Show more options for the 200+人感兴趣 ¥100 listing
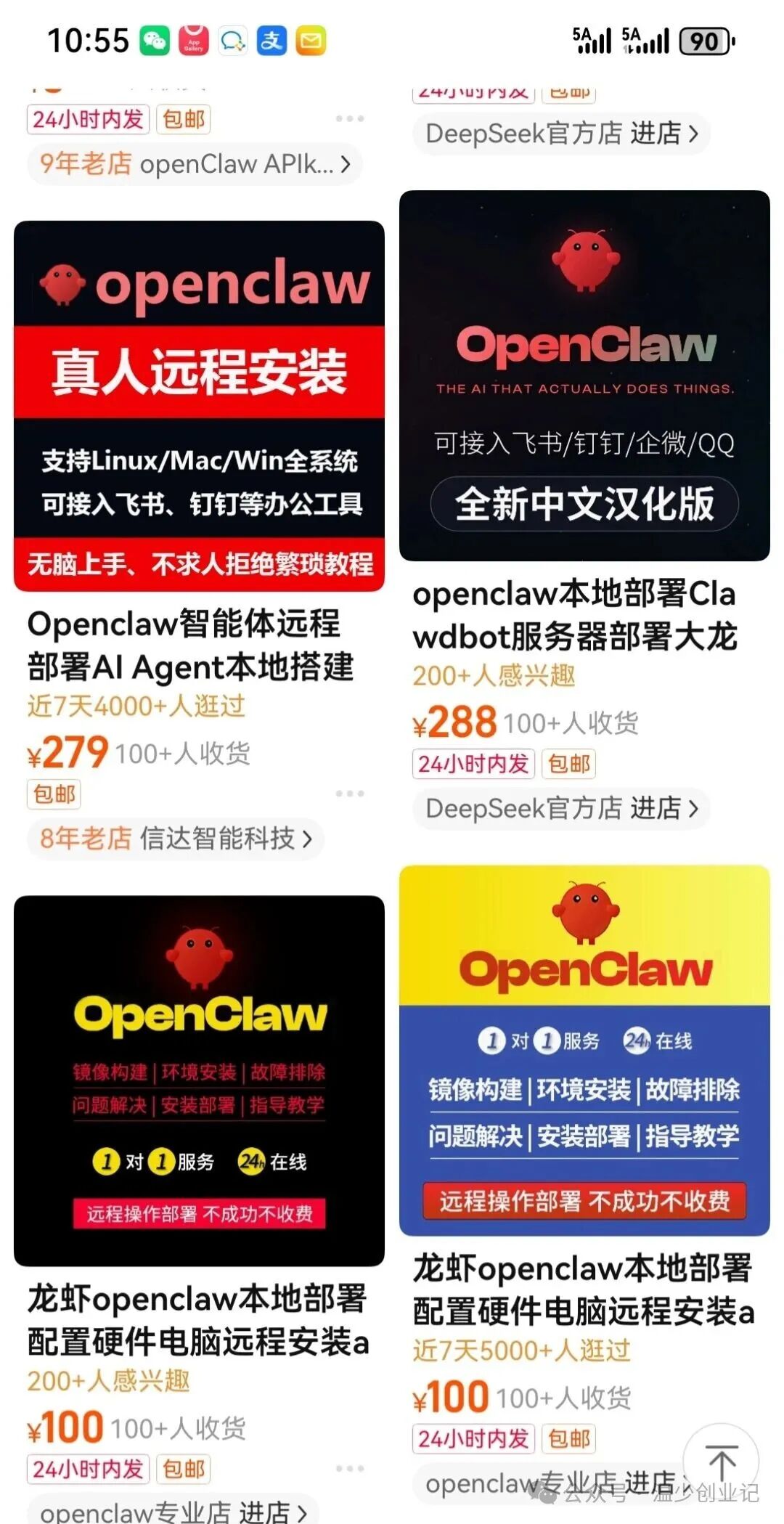The image size is (784, 1524). tap(350, 1468)
